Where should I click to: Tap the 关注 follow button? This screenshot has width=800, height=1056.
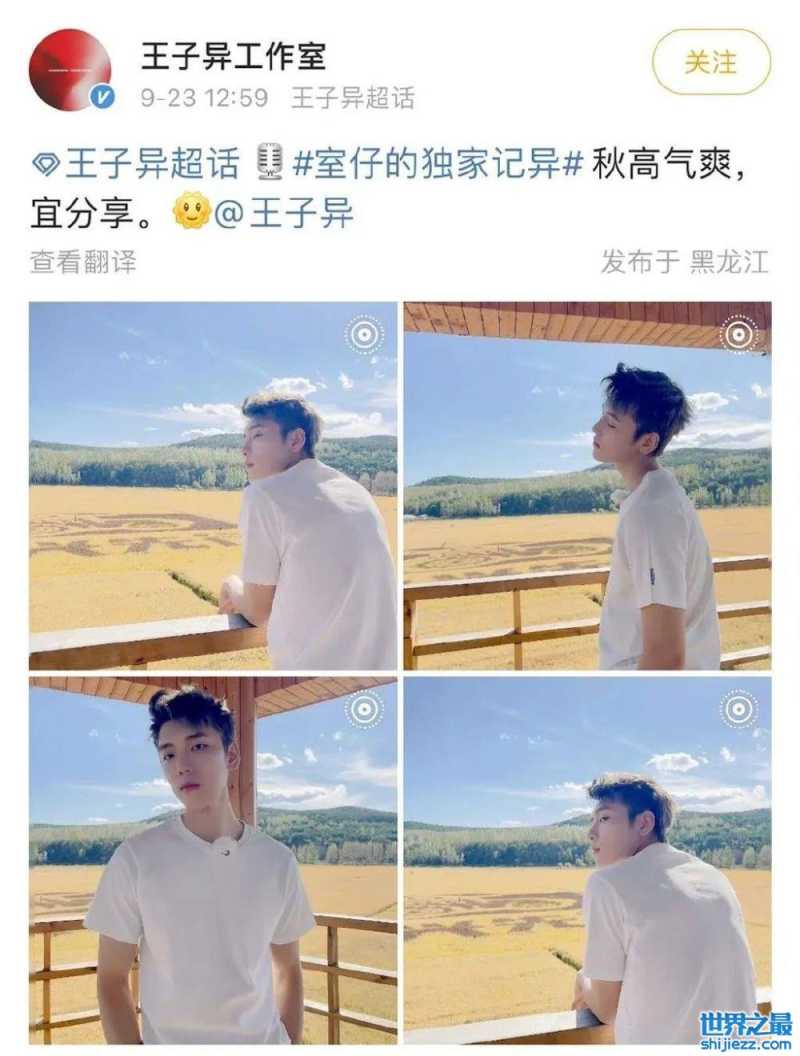[x=711, y=62]
